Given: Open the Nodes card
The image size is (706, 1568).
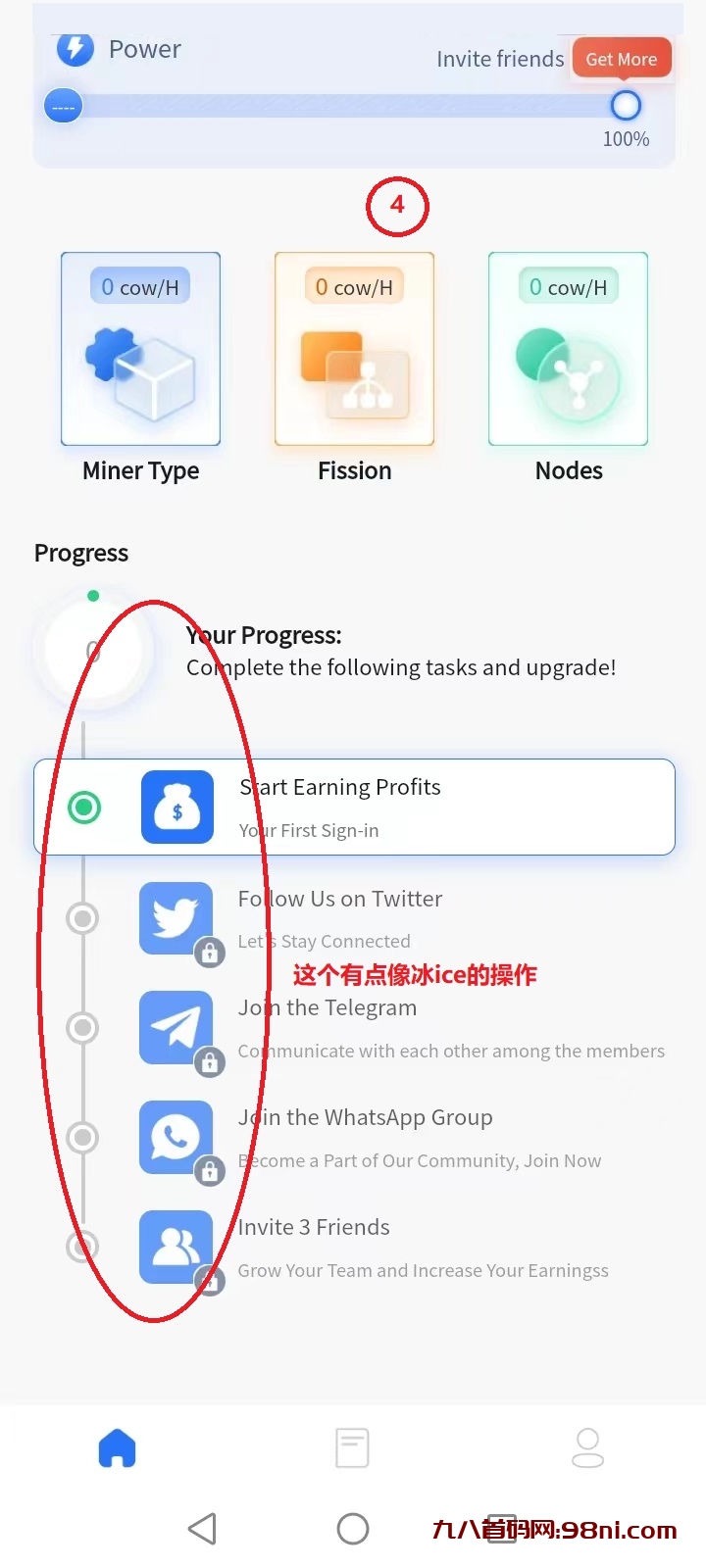Looking at the screenshot, I should point(568,350).
